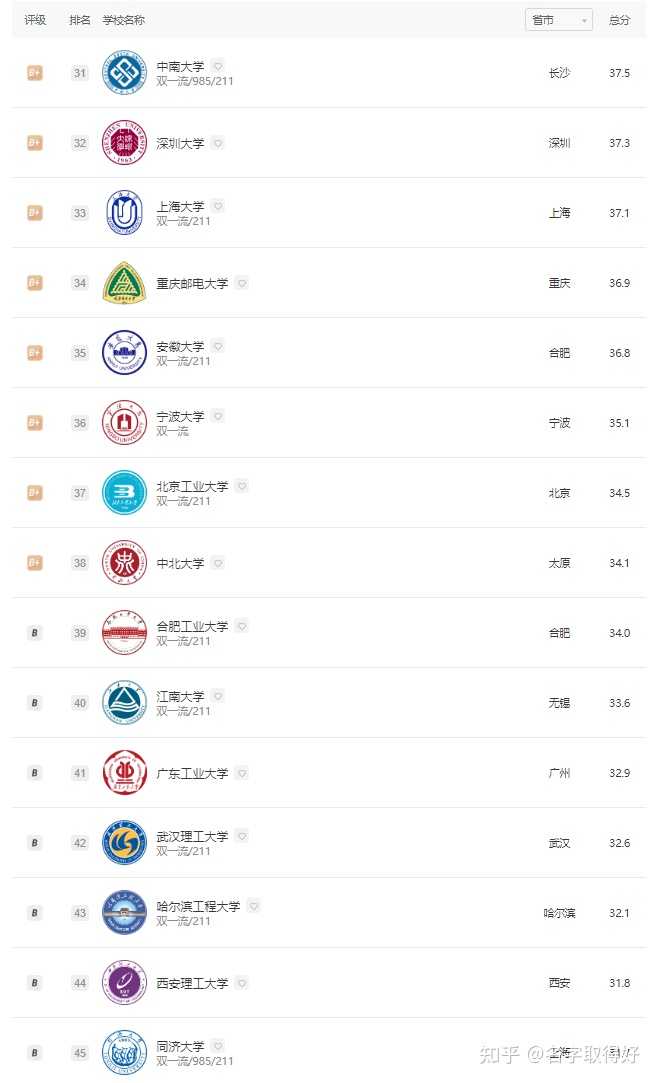
Task: Open the 江南大学 school page
Action: click(x=180, y=696)
